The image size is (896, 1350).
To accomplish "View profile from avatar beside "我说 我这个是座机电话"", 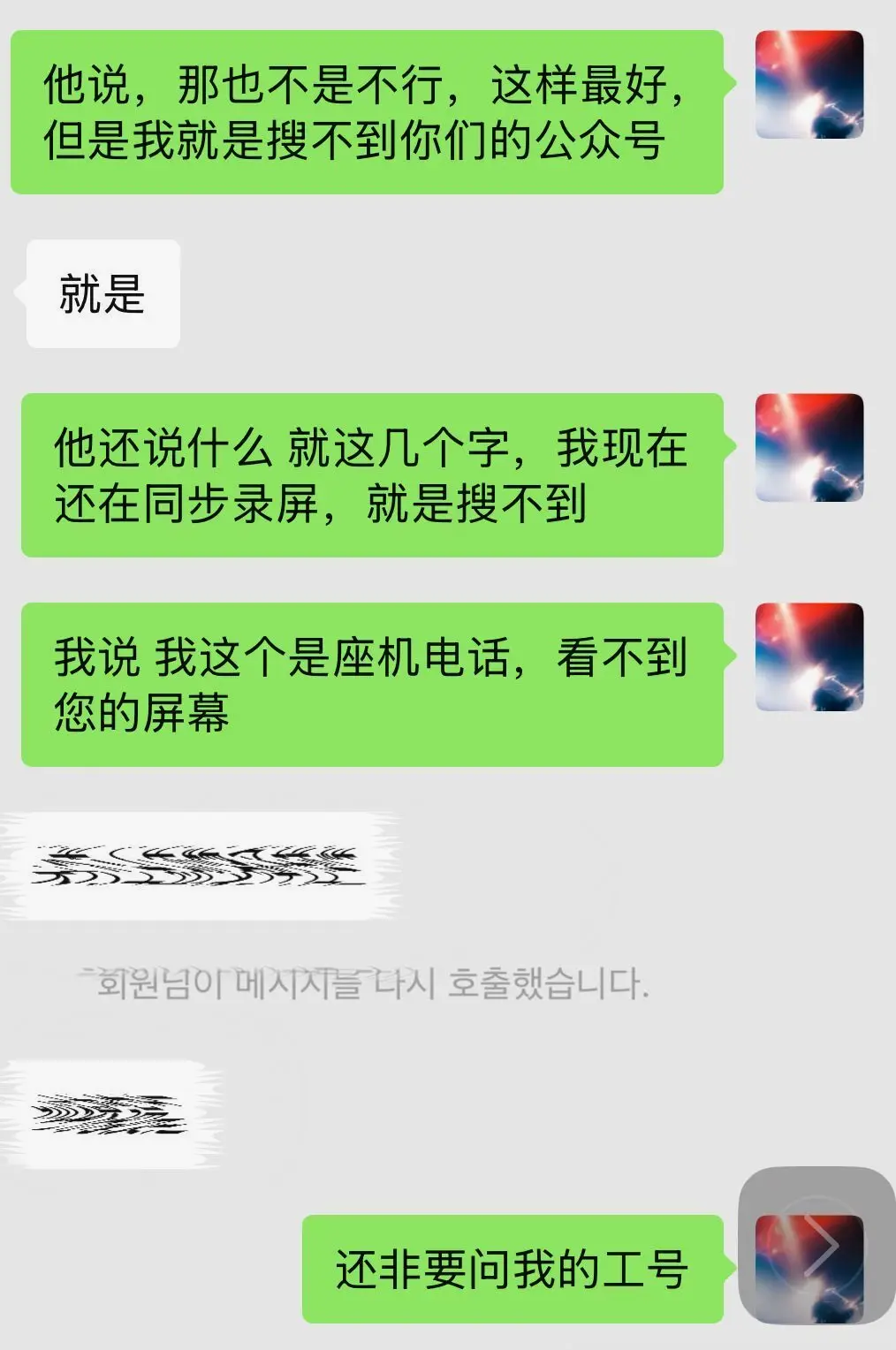I will 809,657.
